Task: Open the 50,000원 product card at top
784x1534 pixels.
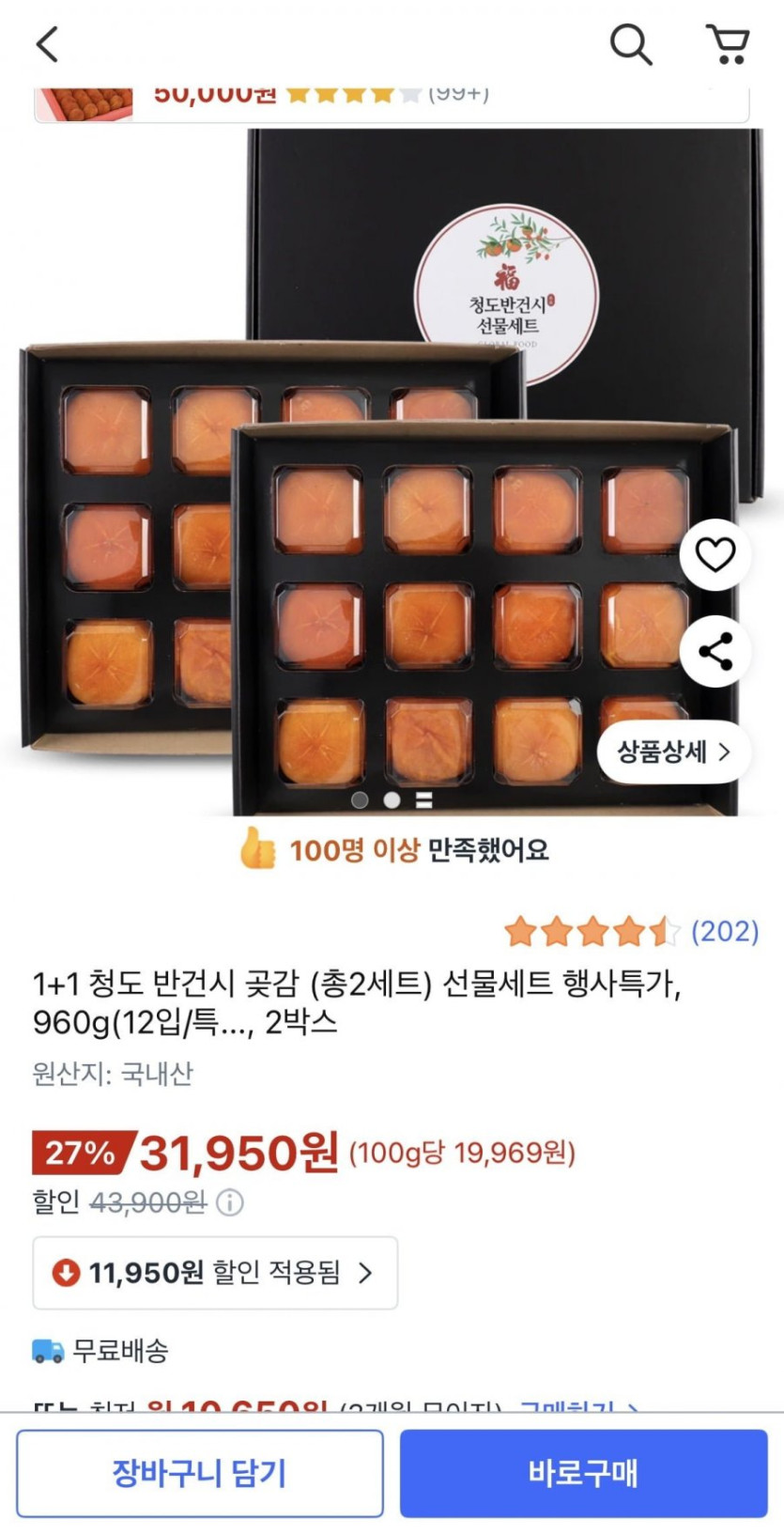Action: [x=392, y=101]
